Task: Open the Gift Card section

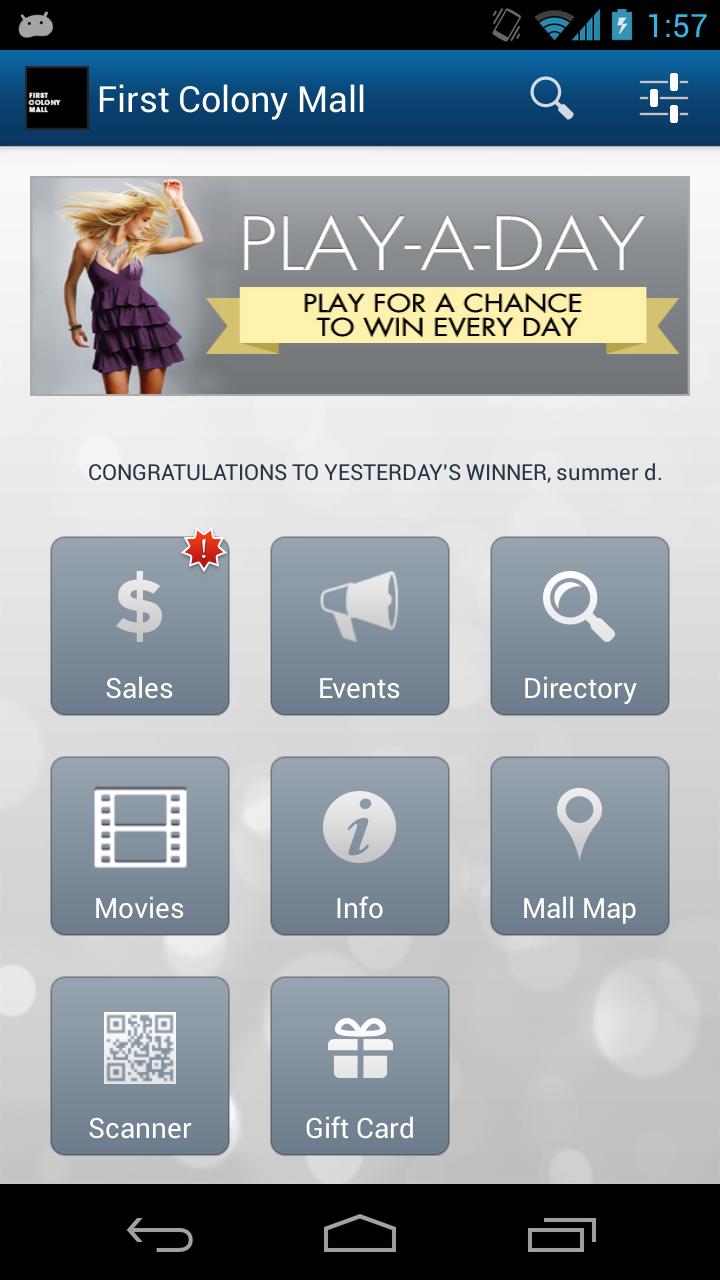Action: (x=360, y=1066)
